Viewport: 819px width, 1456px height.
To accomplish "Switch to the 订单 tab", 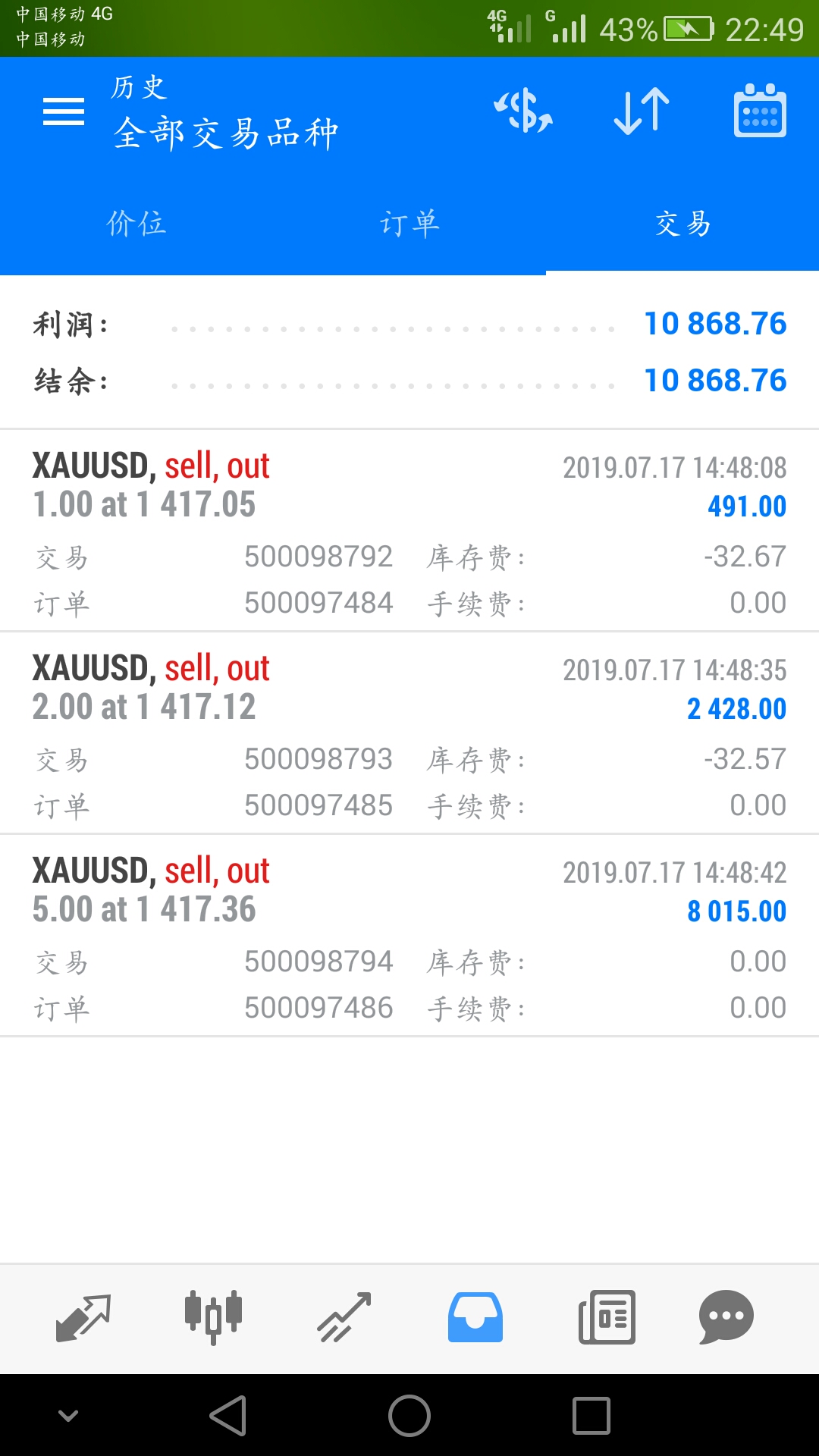I will [409, 224].
